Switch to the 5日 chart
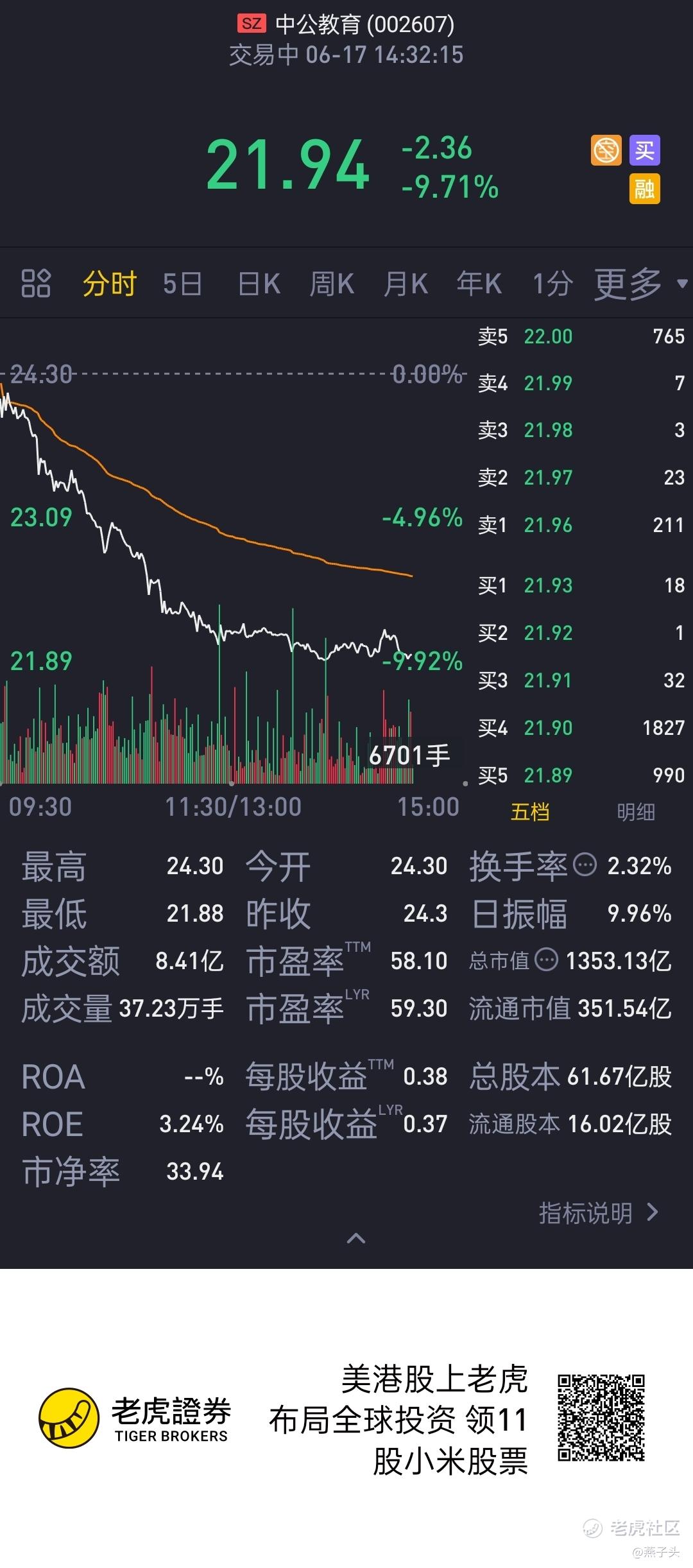The image size is (693, 1568). 183,283
